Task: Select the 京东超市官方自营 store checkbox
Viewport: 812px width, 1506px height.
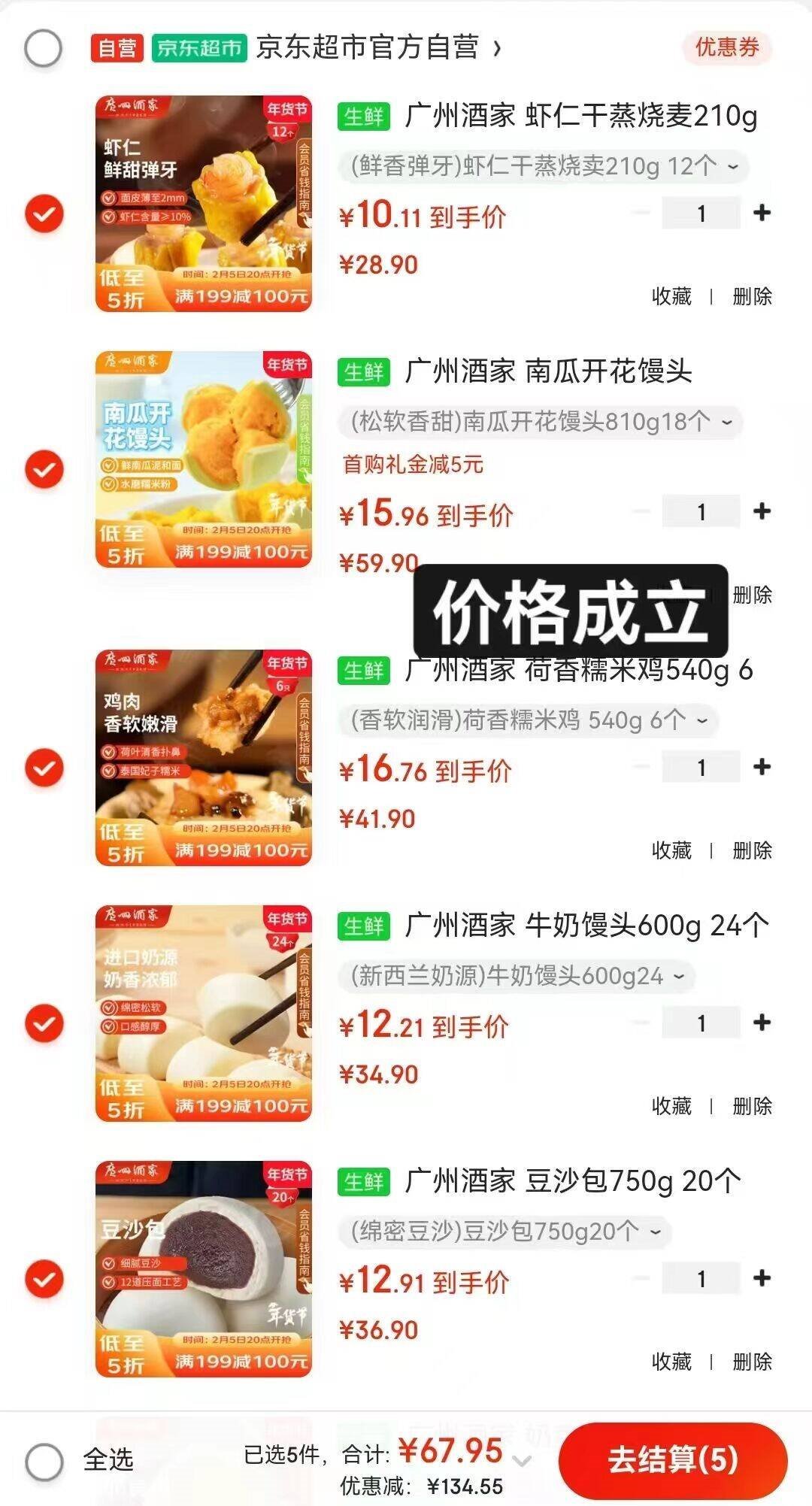Action: [44, 49]
